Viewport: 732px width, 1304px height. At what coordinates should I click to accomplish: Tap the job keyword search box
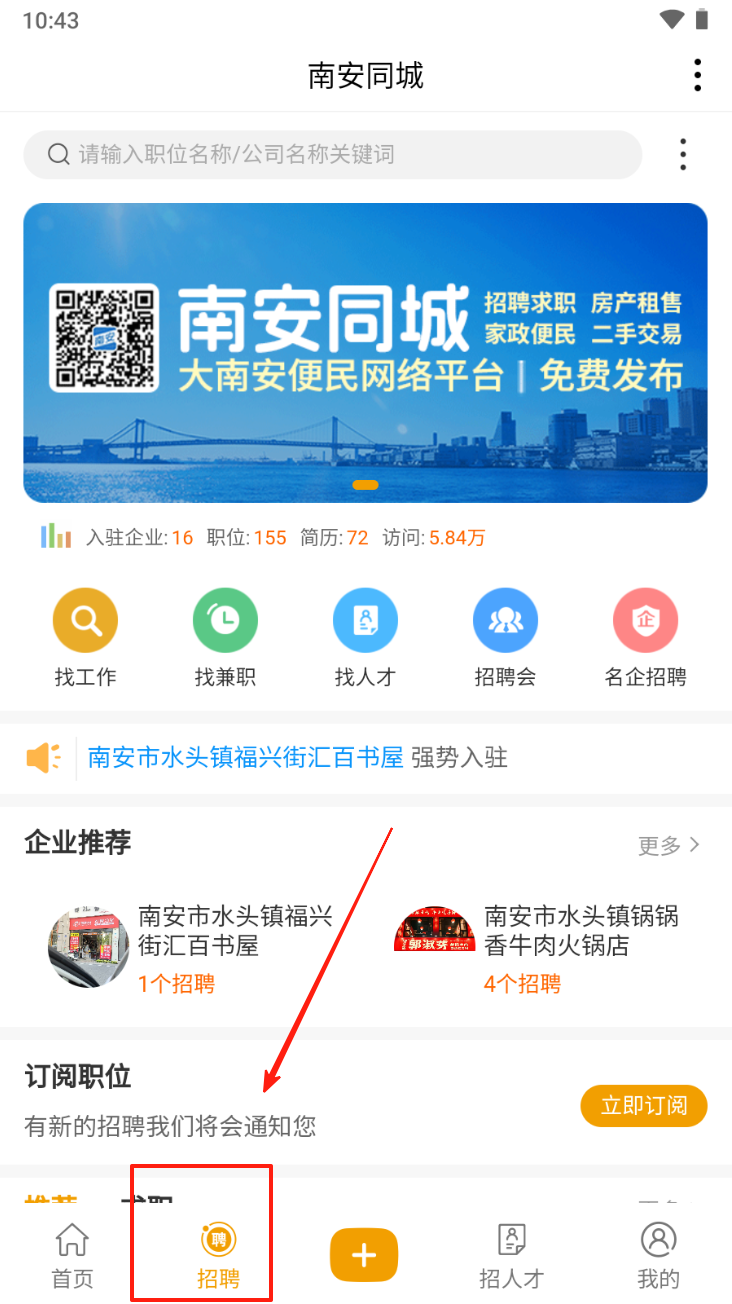click(x=332, y=155)
